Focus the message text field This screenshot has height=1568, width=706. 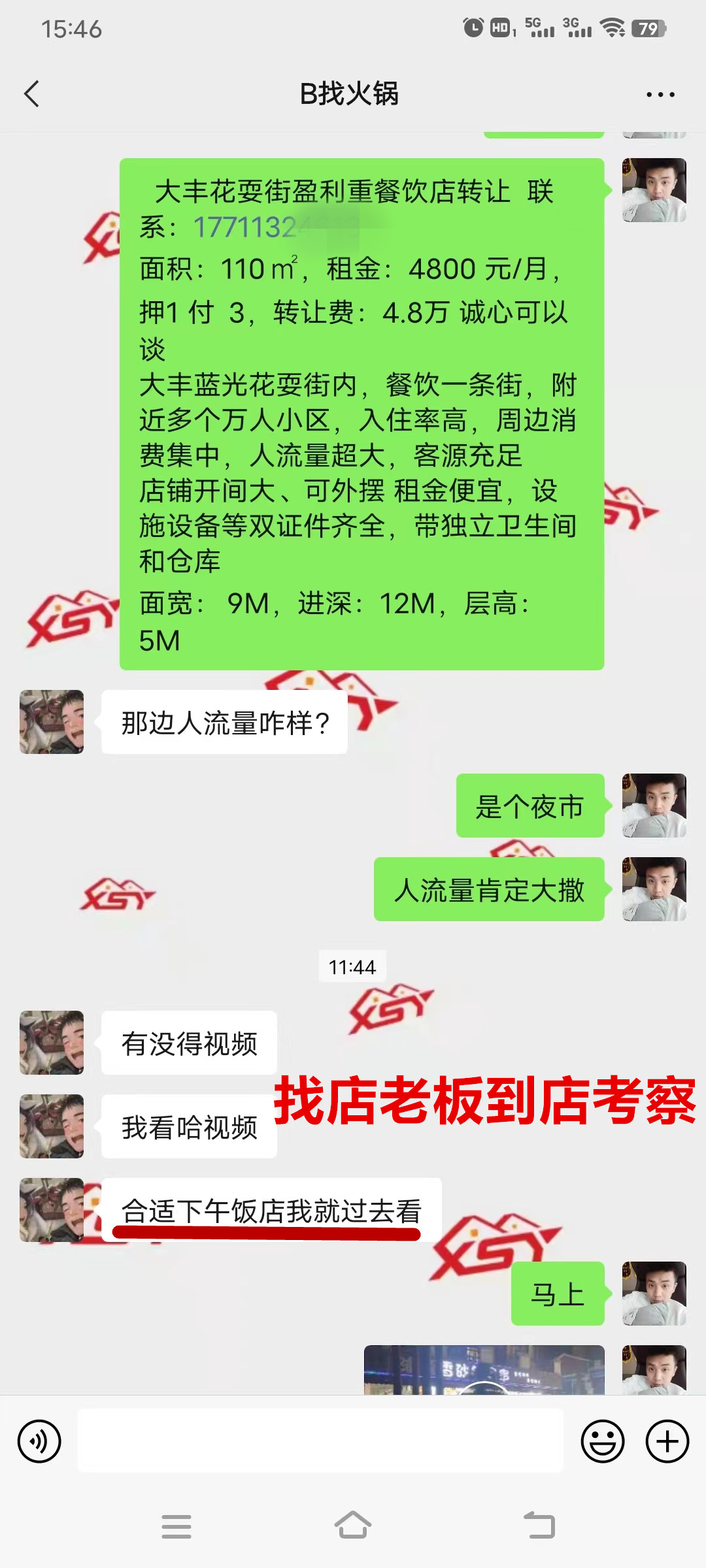[x=320, y=1441]
